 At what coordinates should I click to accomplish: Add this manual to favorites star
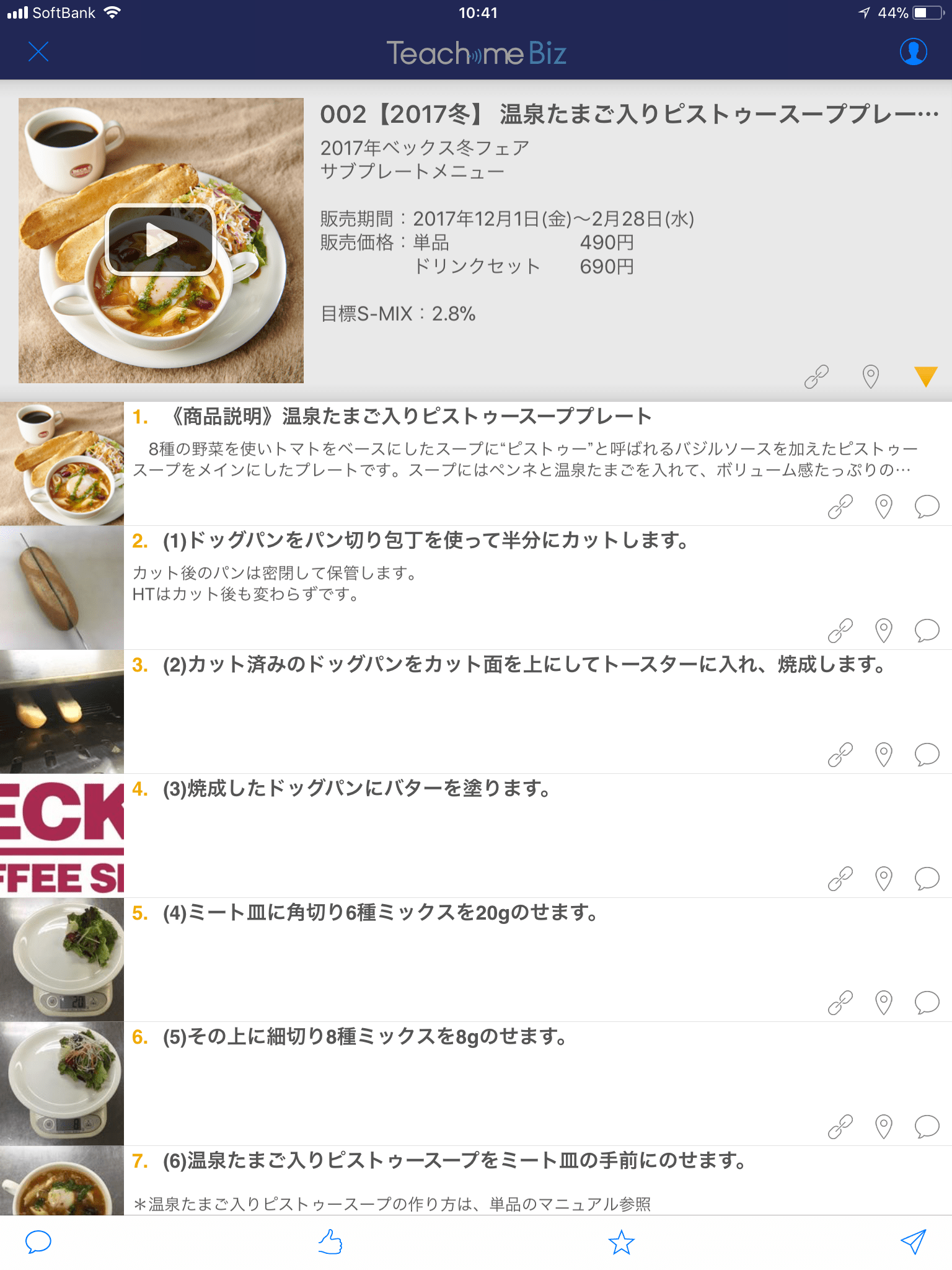pyautogui.click(x=621, y=1242)
